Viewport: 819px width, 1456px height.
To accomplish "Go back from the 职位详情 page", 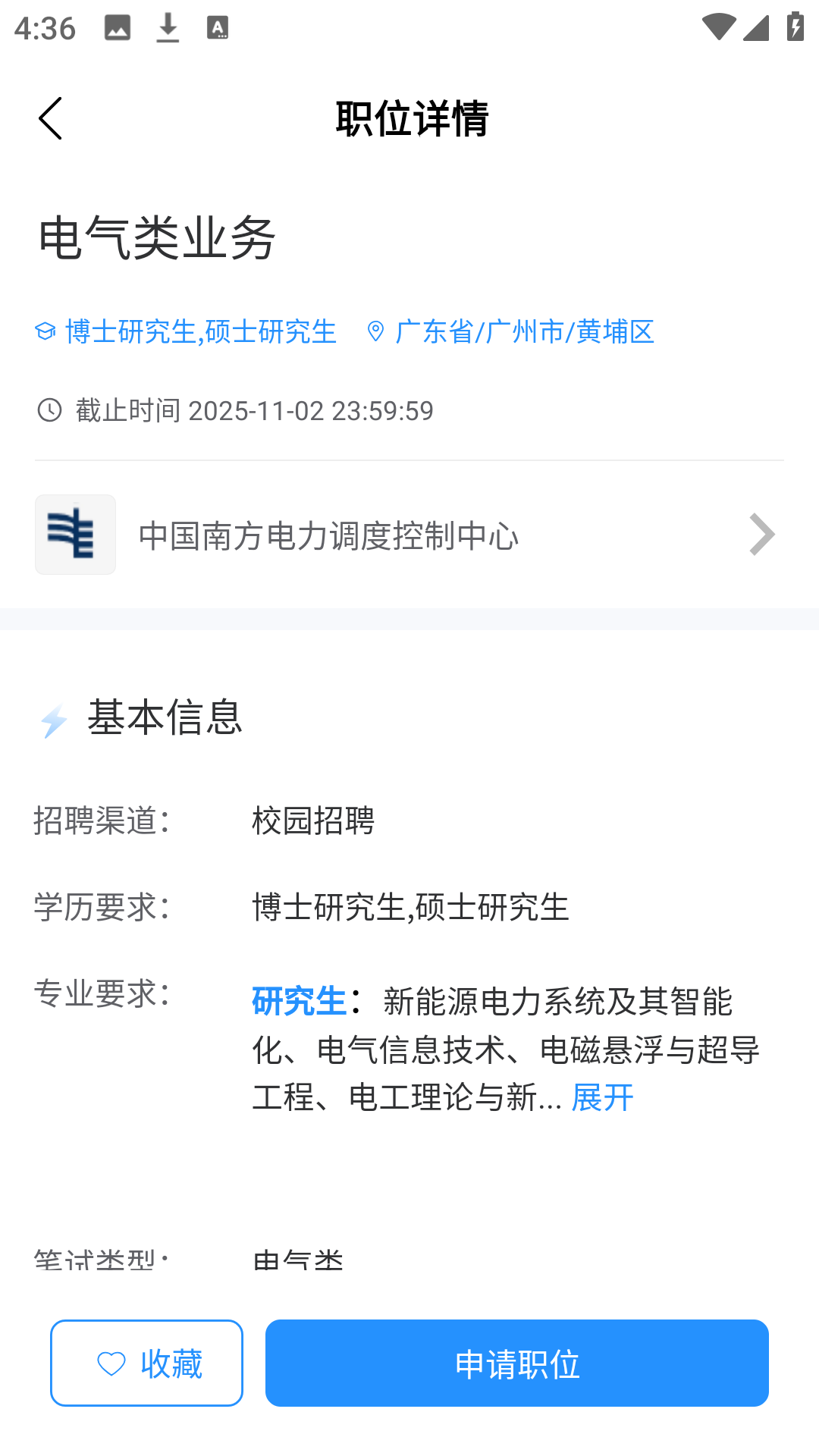I will click(50, 118).
